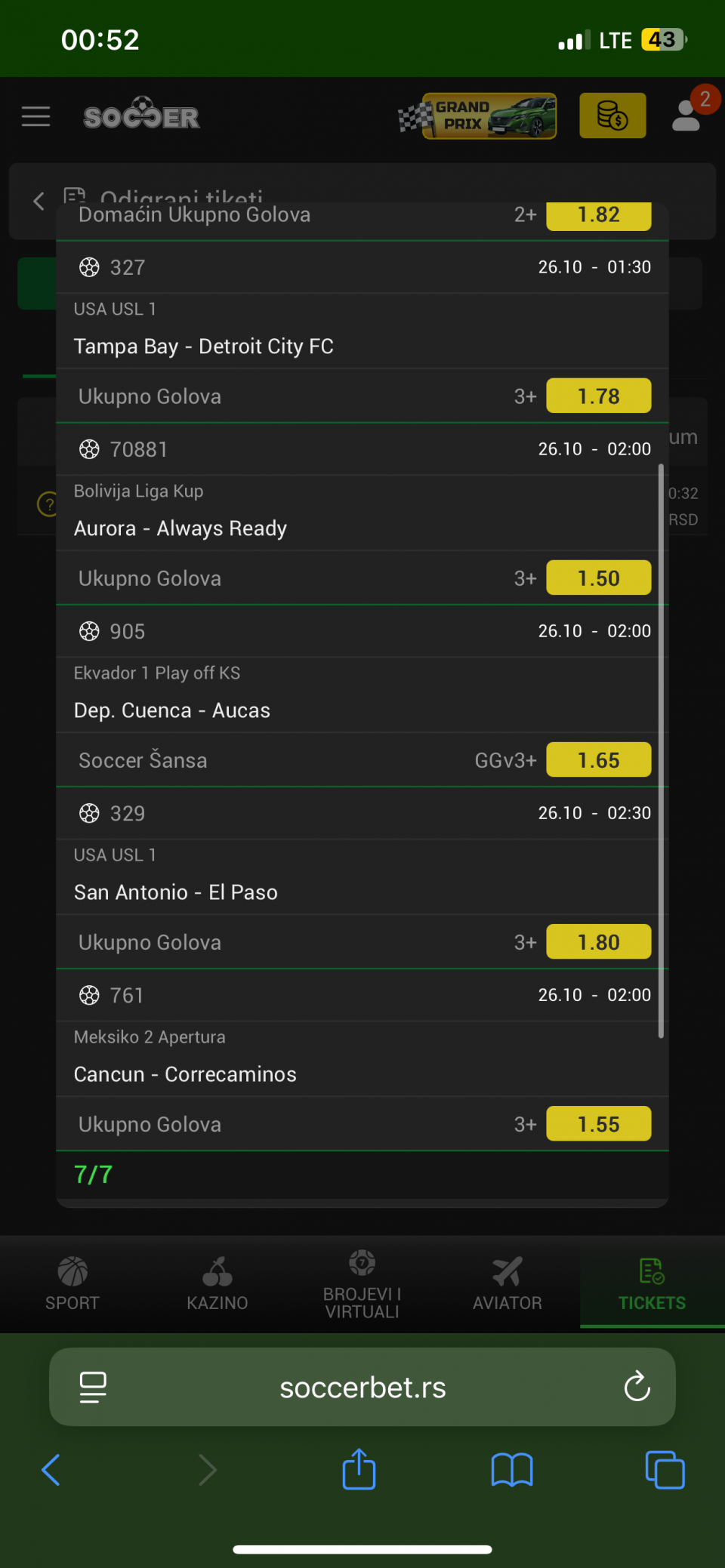Open the page format options menu

point(93,1387)
